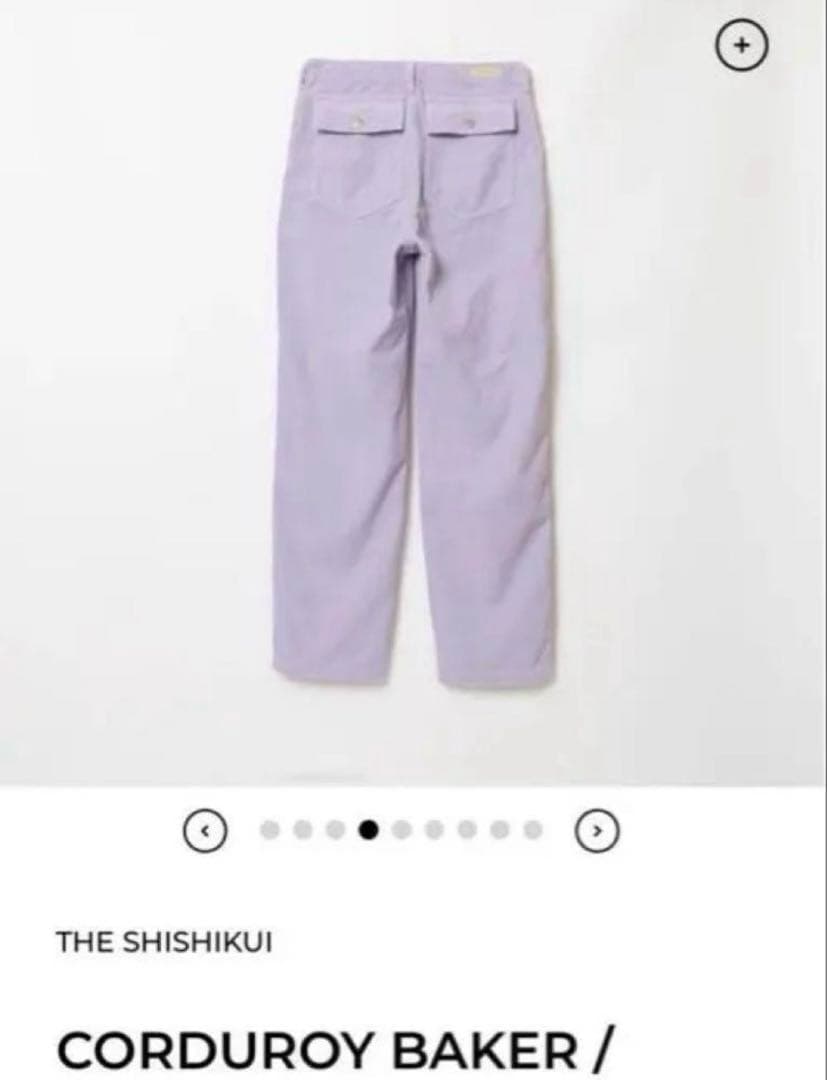Image resolution: width=827 pixels, height=1080 pixels.
Task: Advance to the next photo via right chevron
Action: (597, 830)
